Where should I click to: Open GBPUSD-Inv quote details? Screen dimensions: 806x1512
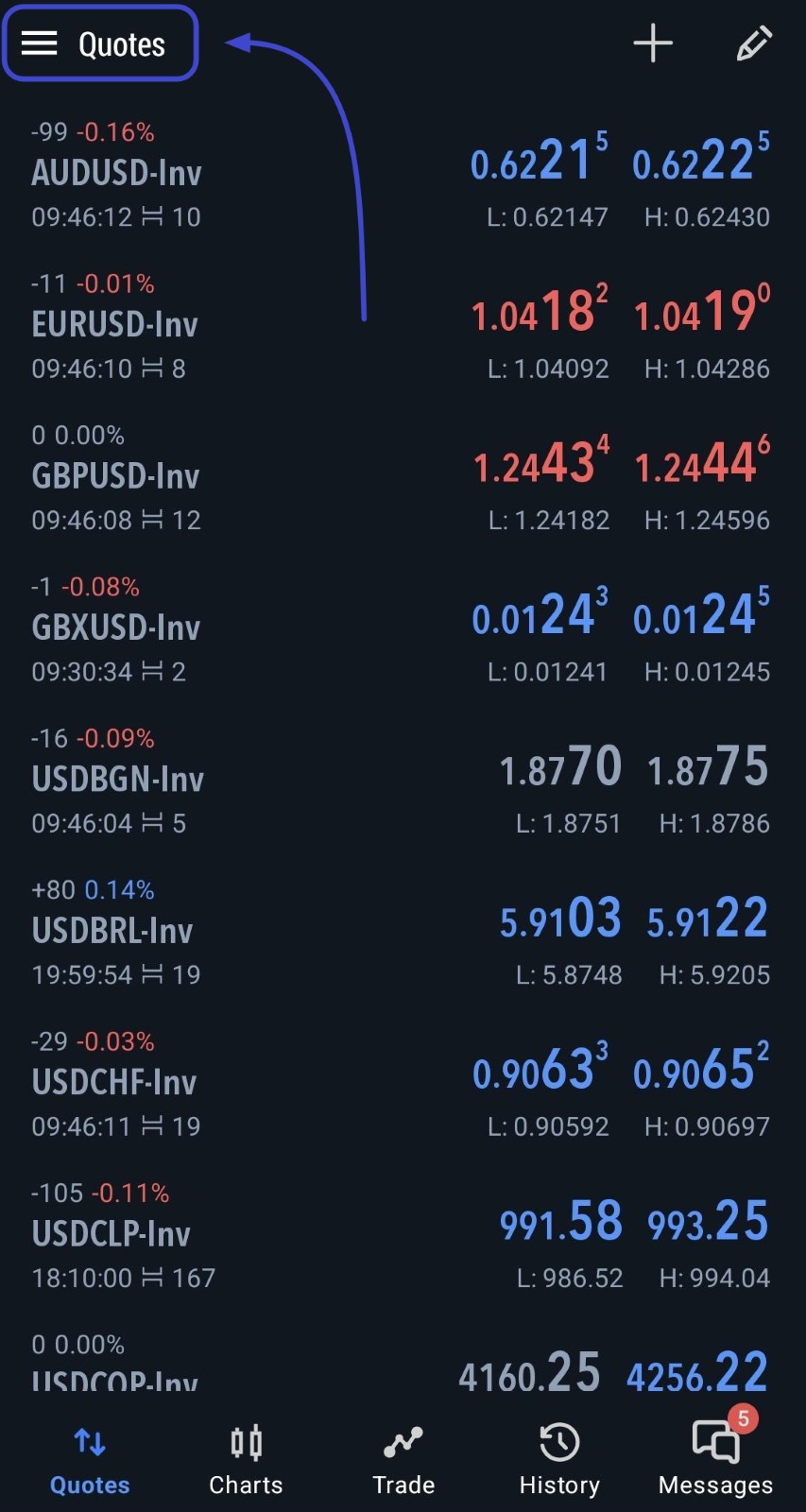tap(115, 476)
